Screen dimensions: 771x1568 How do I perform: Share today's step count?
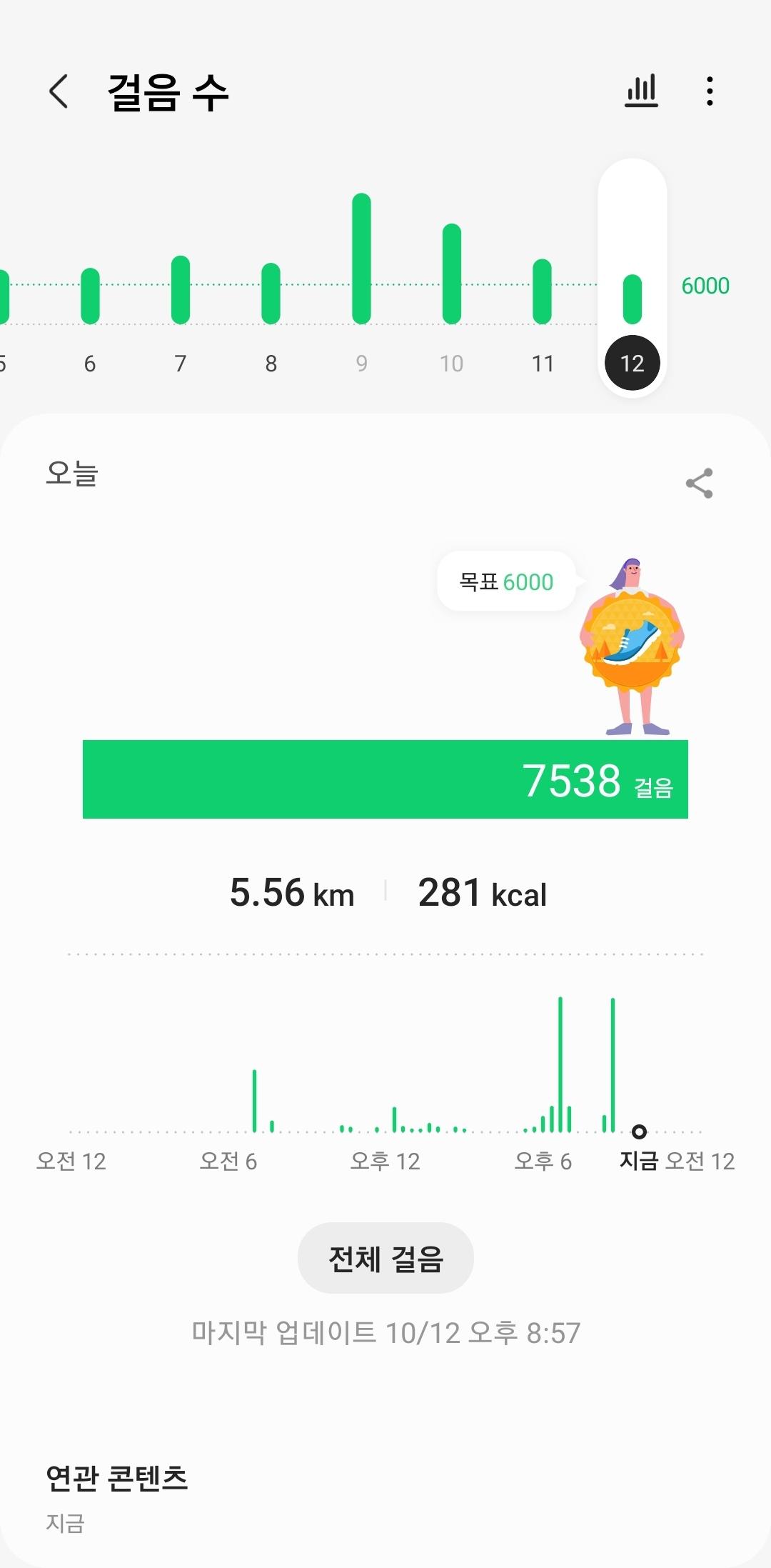[699, 484]
